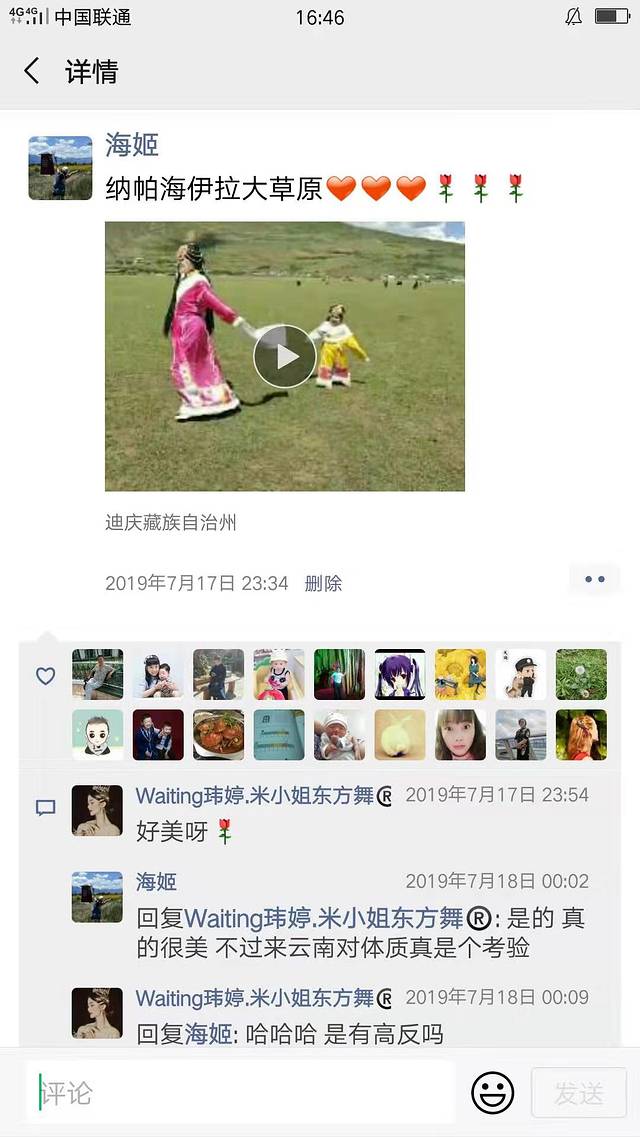640x1137 pixels.
Task: Play the grassland video
Action: click(x=285, y=356)
